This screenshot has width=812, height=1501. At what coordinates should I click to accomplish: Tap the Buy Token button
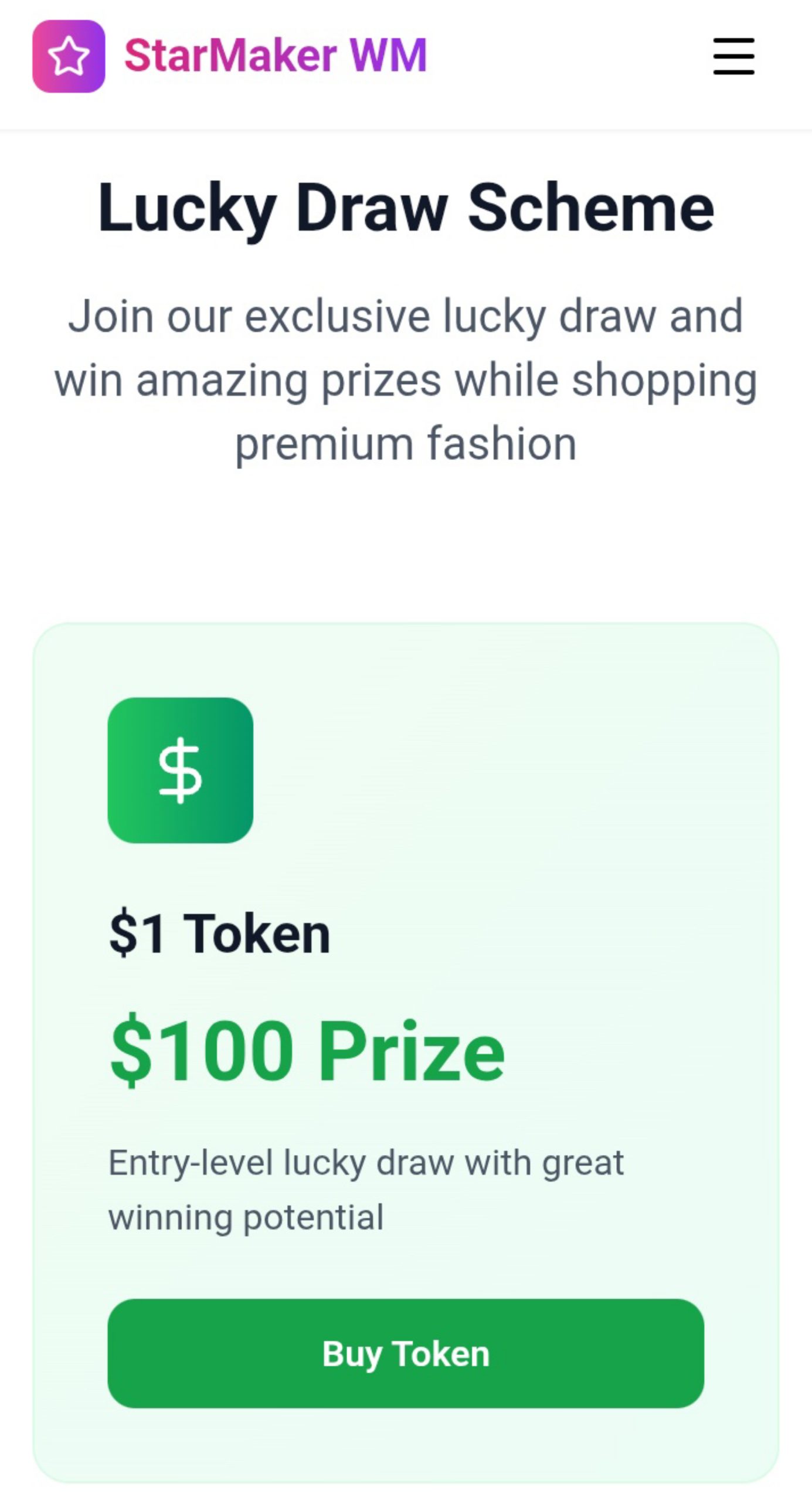tap(406, 1353)
